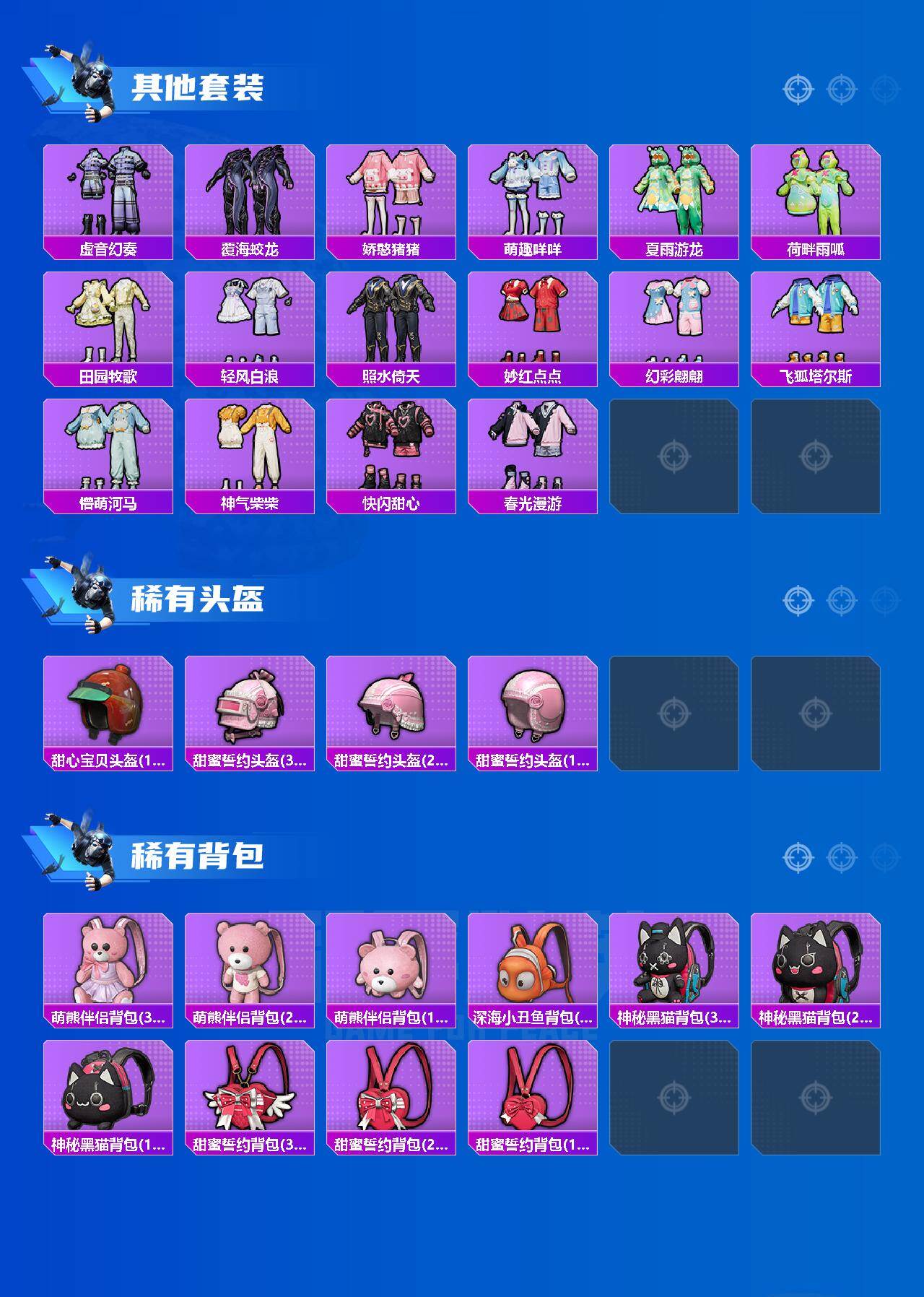This screenshot has width=924, height=1297.
Task: Select the 夏雨游龙 green dragon costume
Action: 674,191
